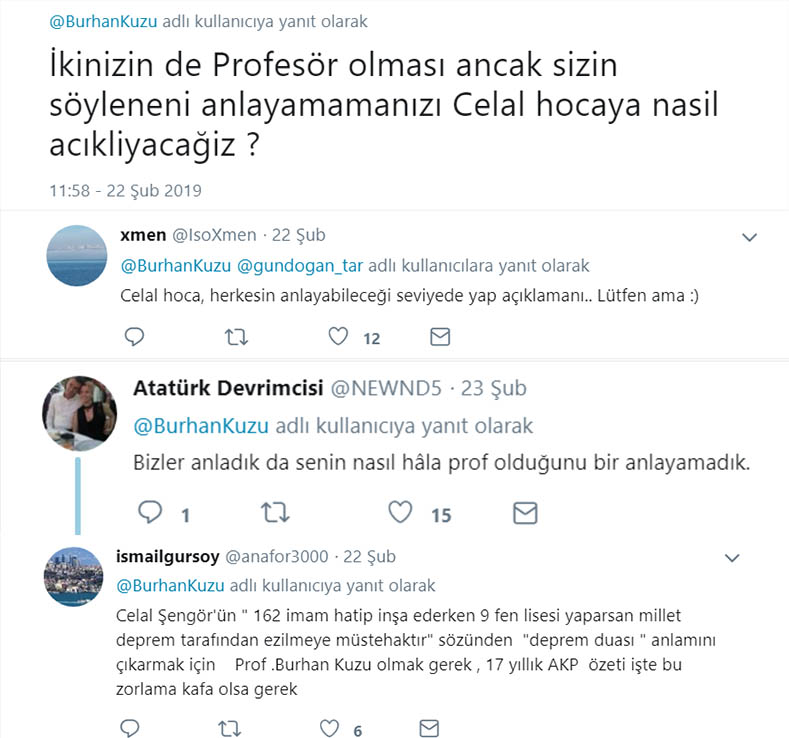This screenshot has width=789, height=738.
Task: Open the ismailgursoy profile name
Action: 165,556
